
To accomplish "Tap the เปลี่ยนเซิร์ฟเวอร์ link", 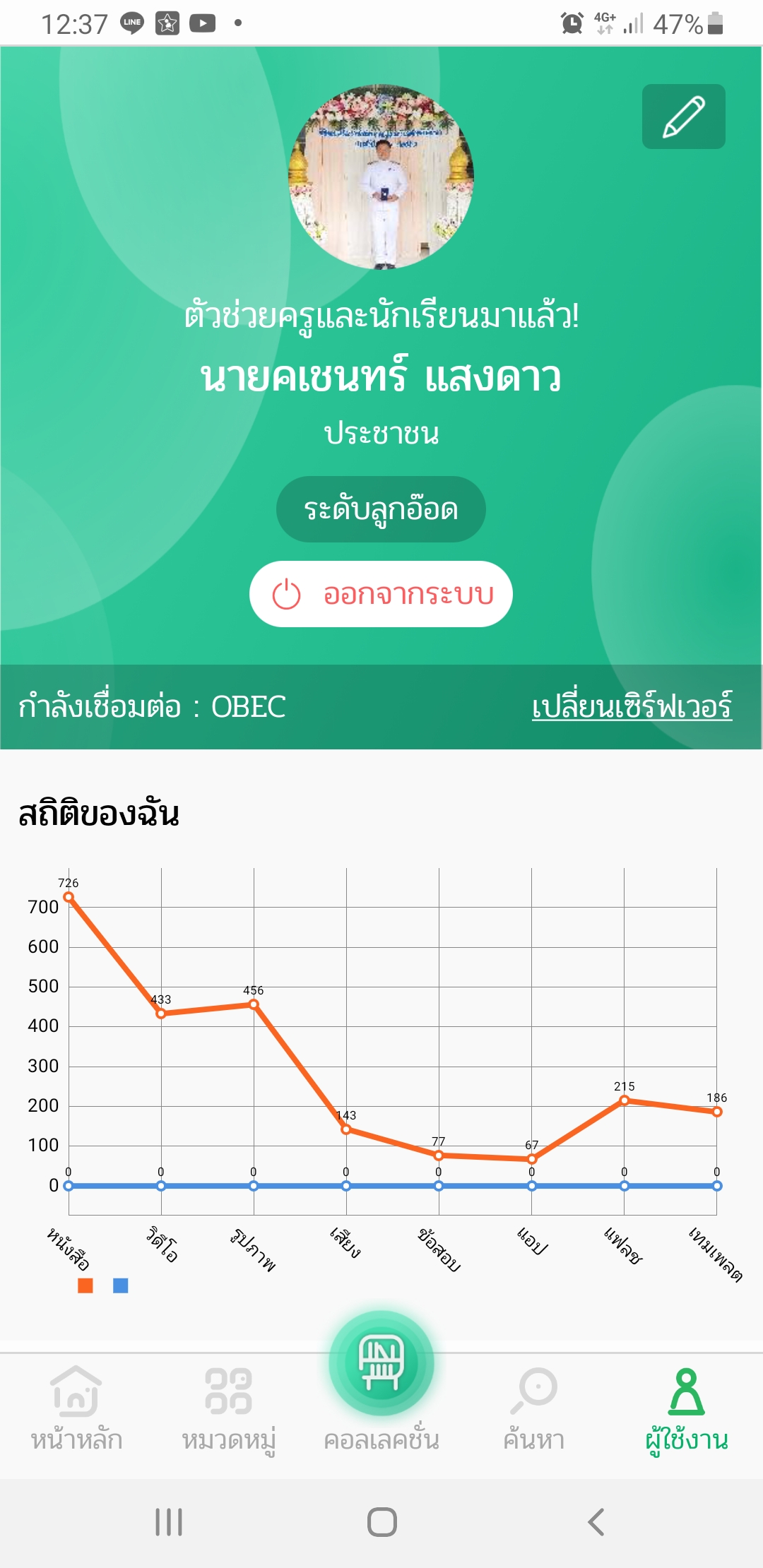I will (x=632, y=706).
